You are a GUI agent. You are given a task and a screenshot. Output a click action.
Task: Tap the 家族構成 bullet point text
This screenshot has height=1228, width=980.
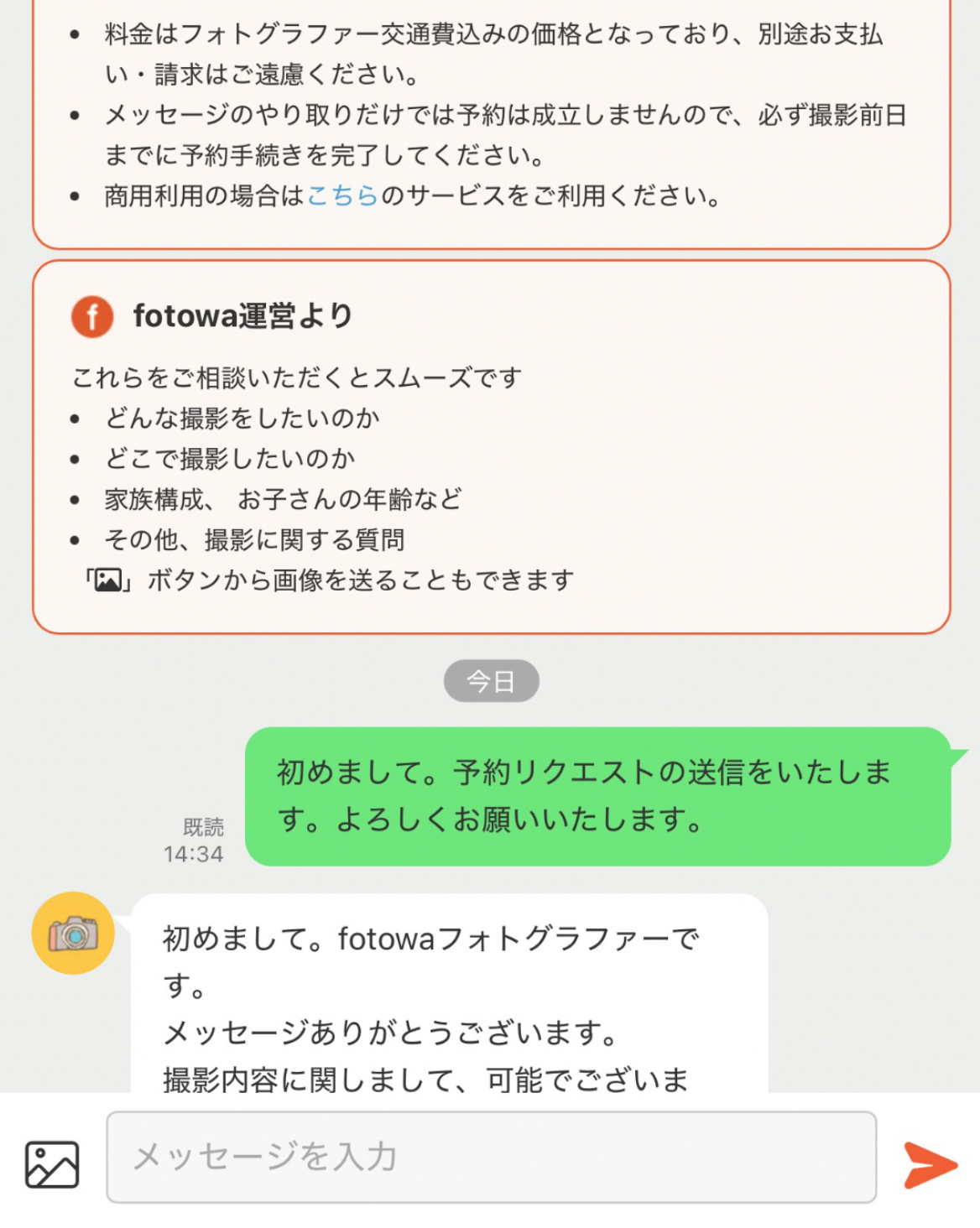(281, 499)
